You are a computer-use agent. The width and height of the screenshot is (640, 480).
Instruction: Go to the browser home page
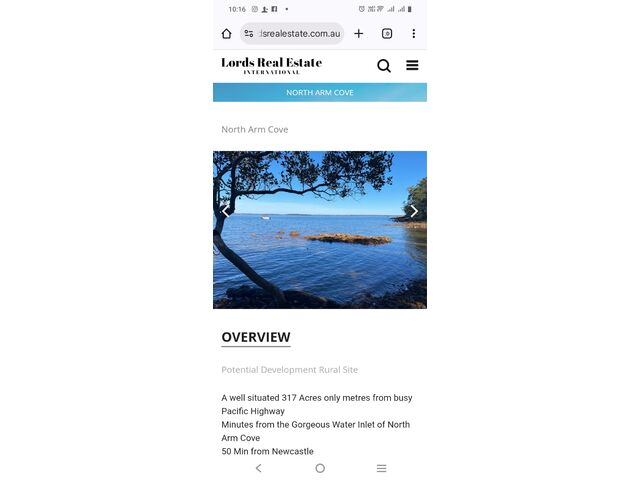[226, 33]
